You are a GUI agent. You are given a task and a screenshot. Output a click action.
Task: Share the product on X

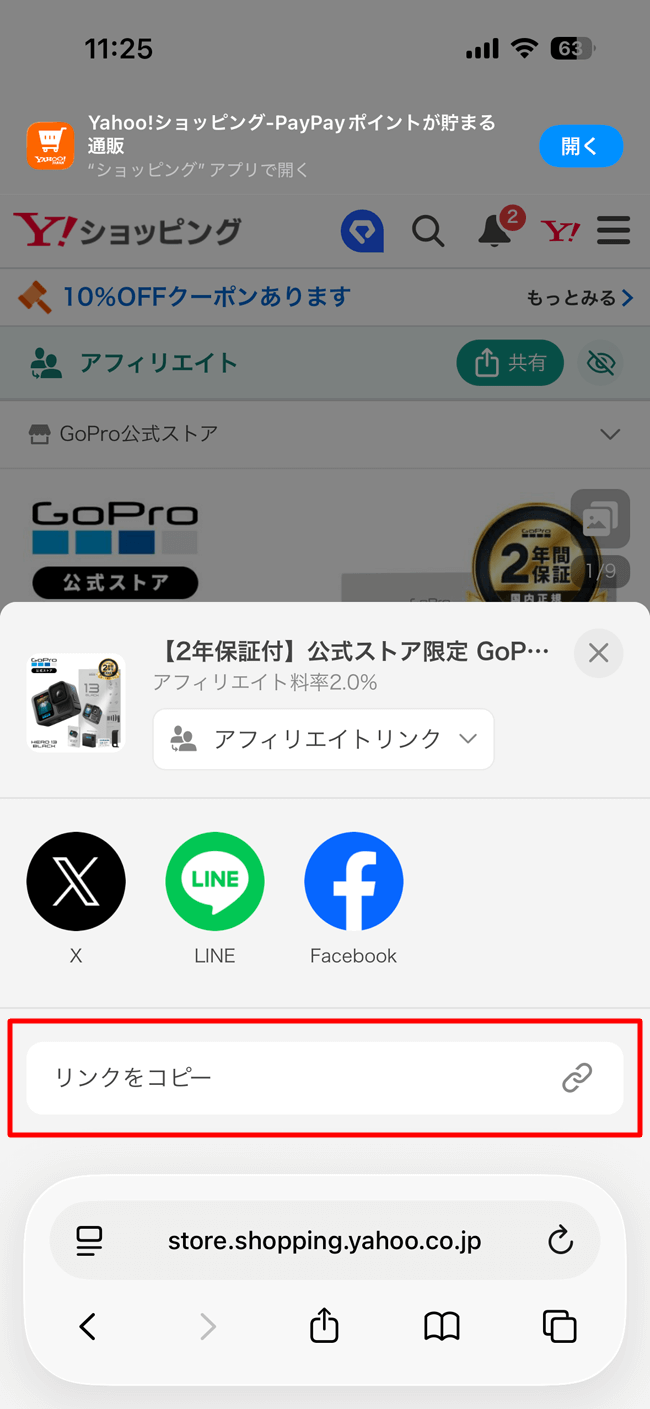76,882
